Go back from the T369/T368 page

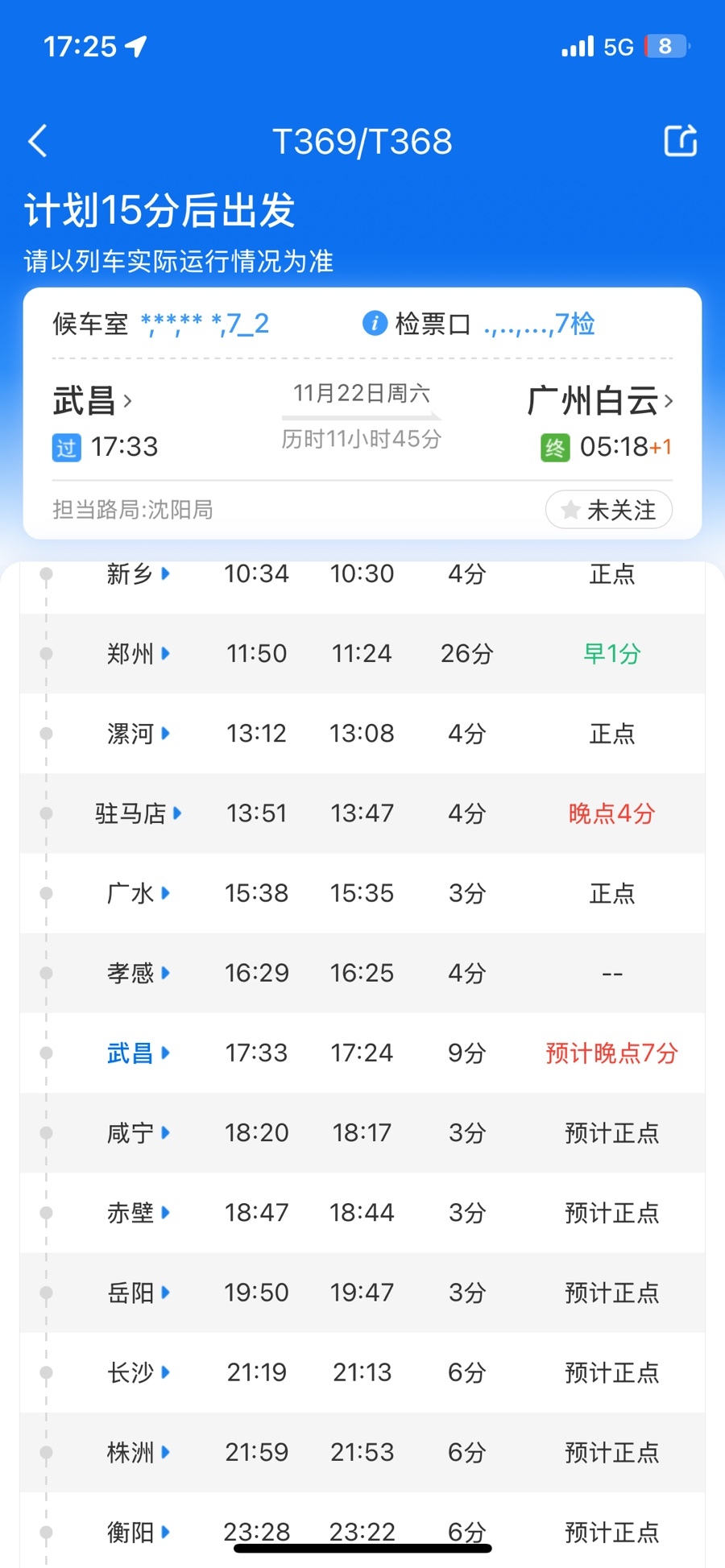[38, 141]
